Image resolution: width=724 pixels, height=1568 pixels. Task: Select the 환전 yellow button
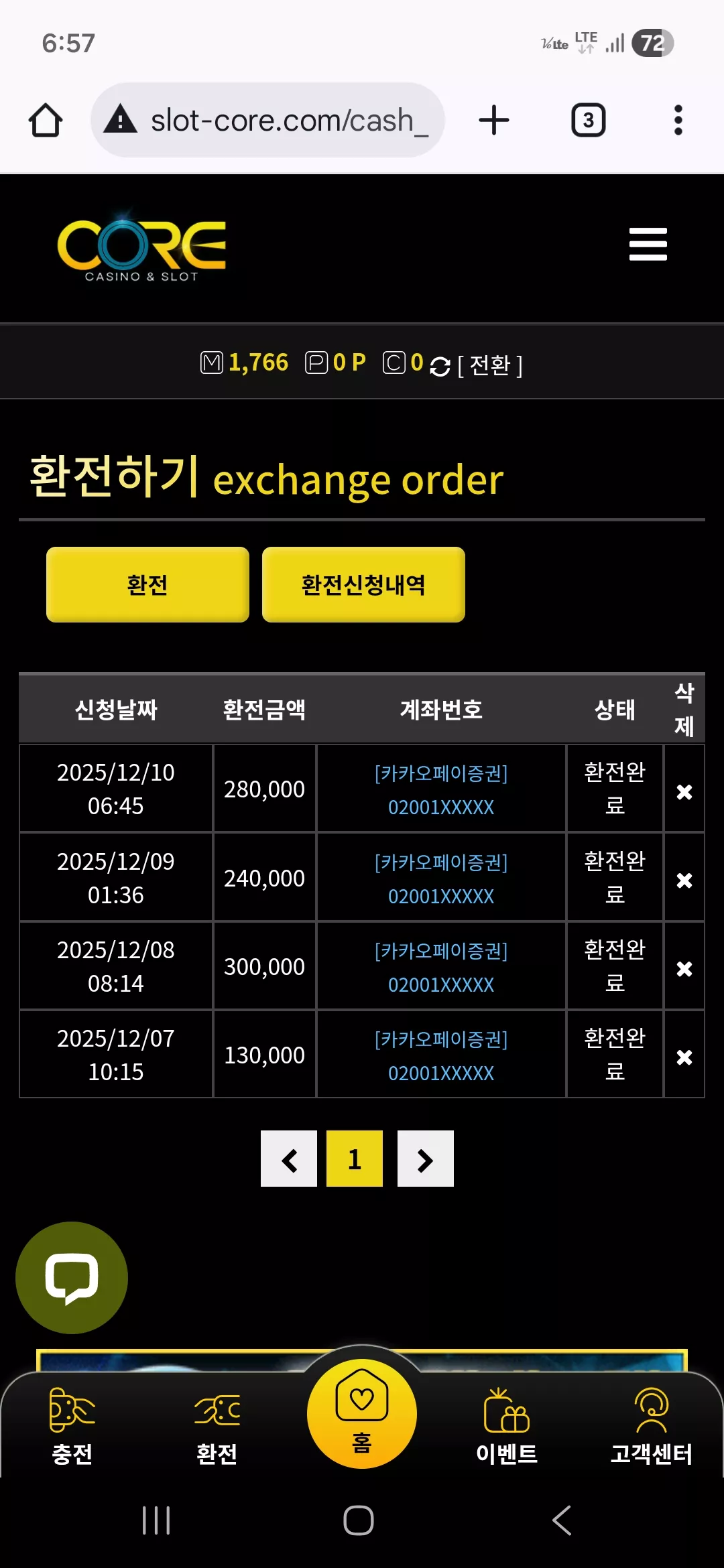147,584
